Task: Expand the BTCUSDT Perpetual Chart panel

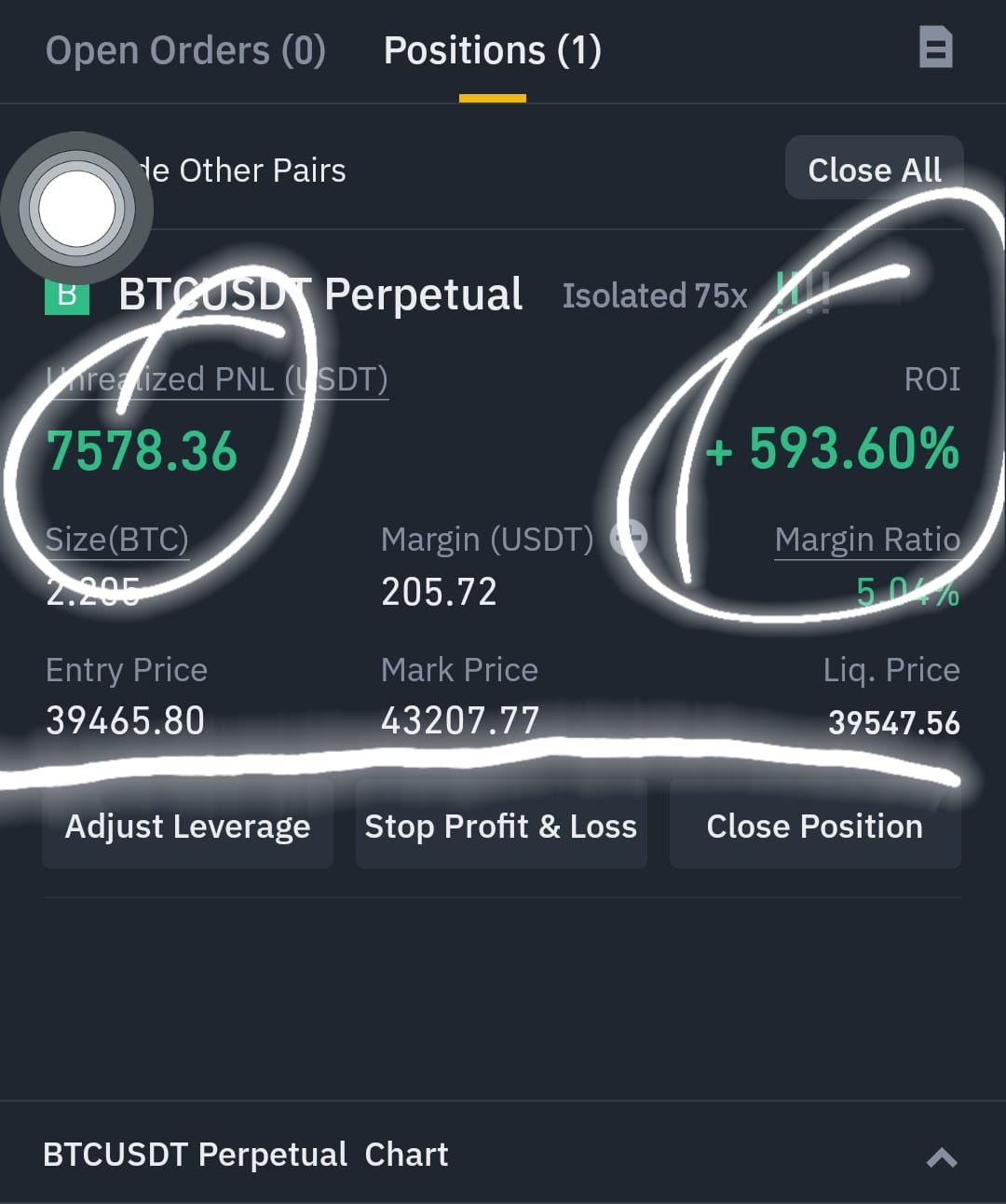Action: point(942,1157)
